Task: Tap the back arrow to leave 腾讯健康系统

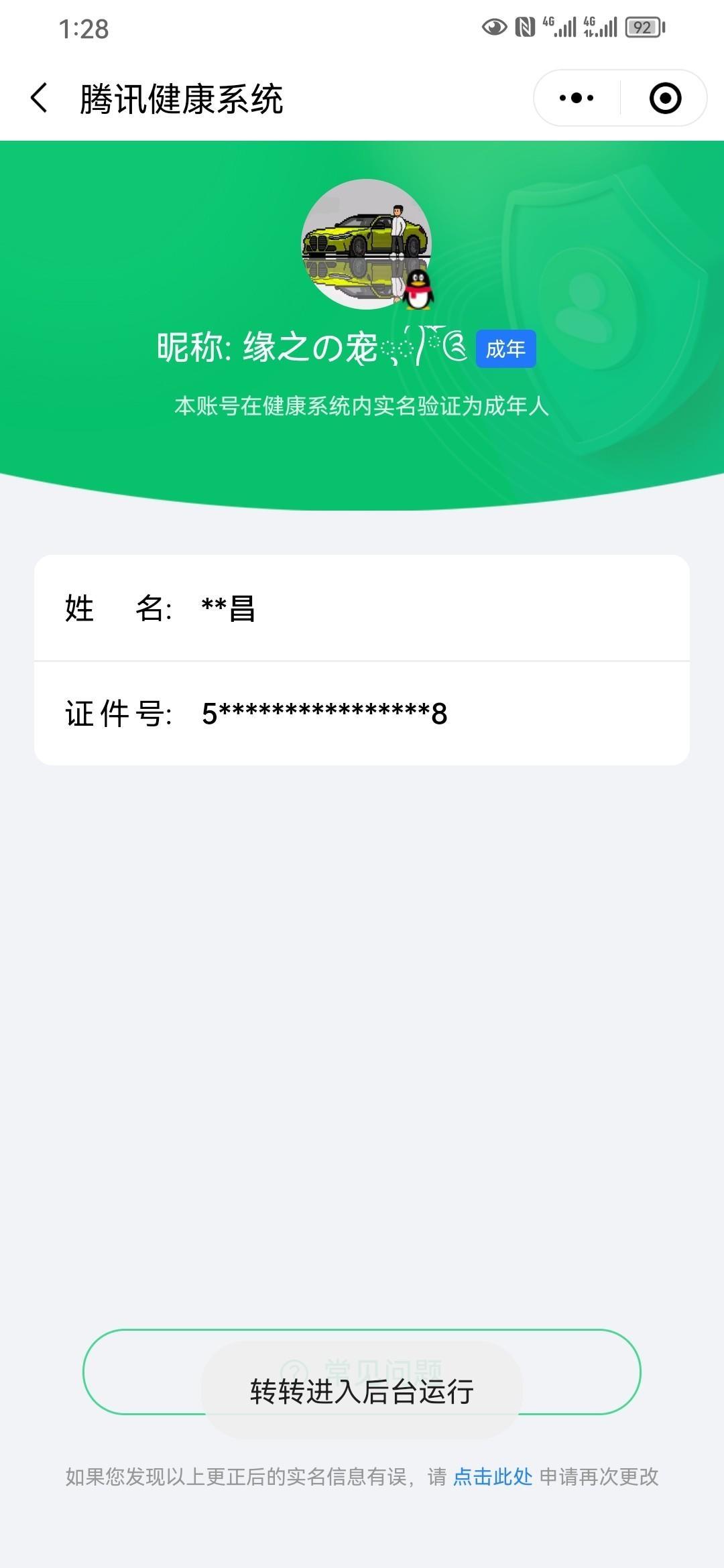Action: (x=38, y=96)
